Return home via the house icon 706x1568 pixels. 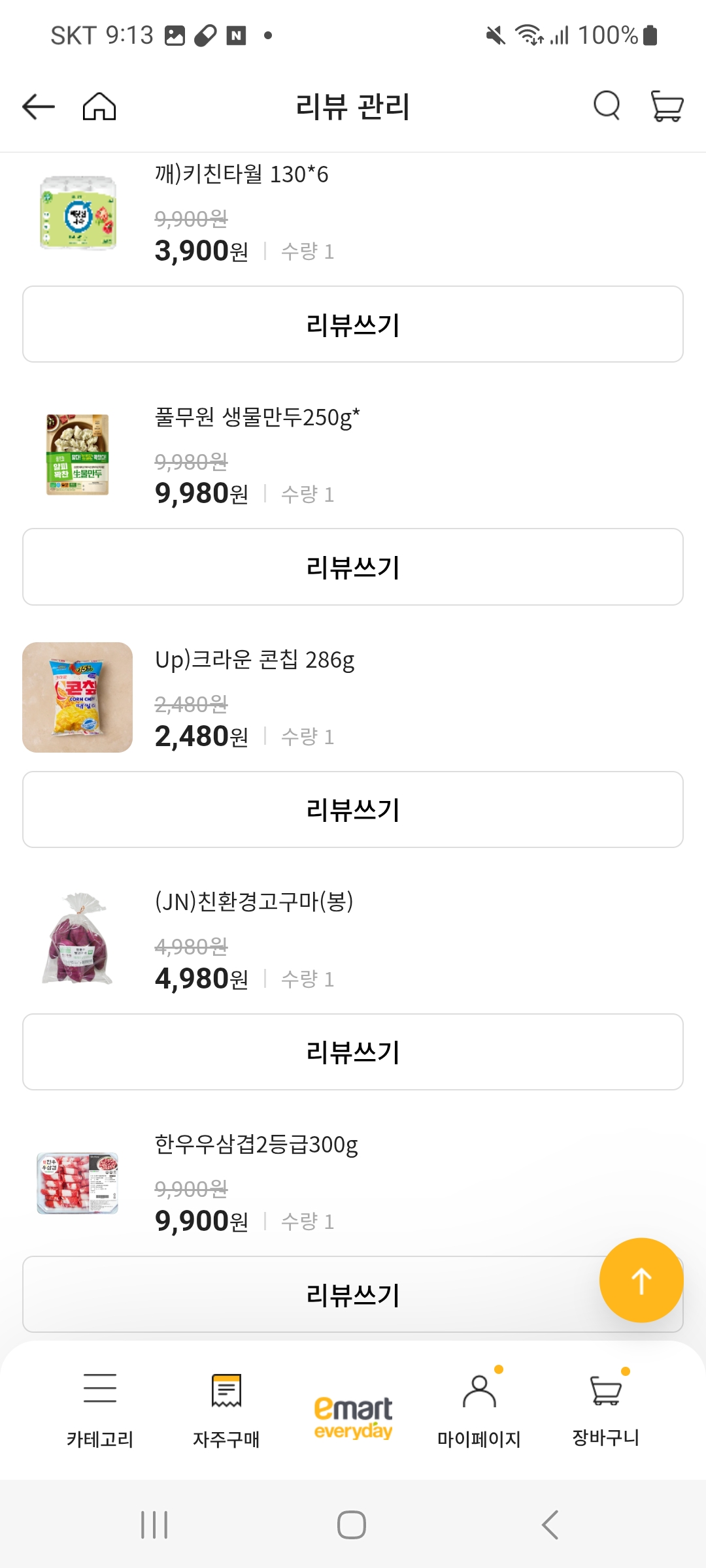pos(99,106)
